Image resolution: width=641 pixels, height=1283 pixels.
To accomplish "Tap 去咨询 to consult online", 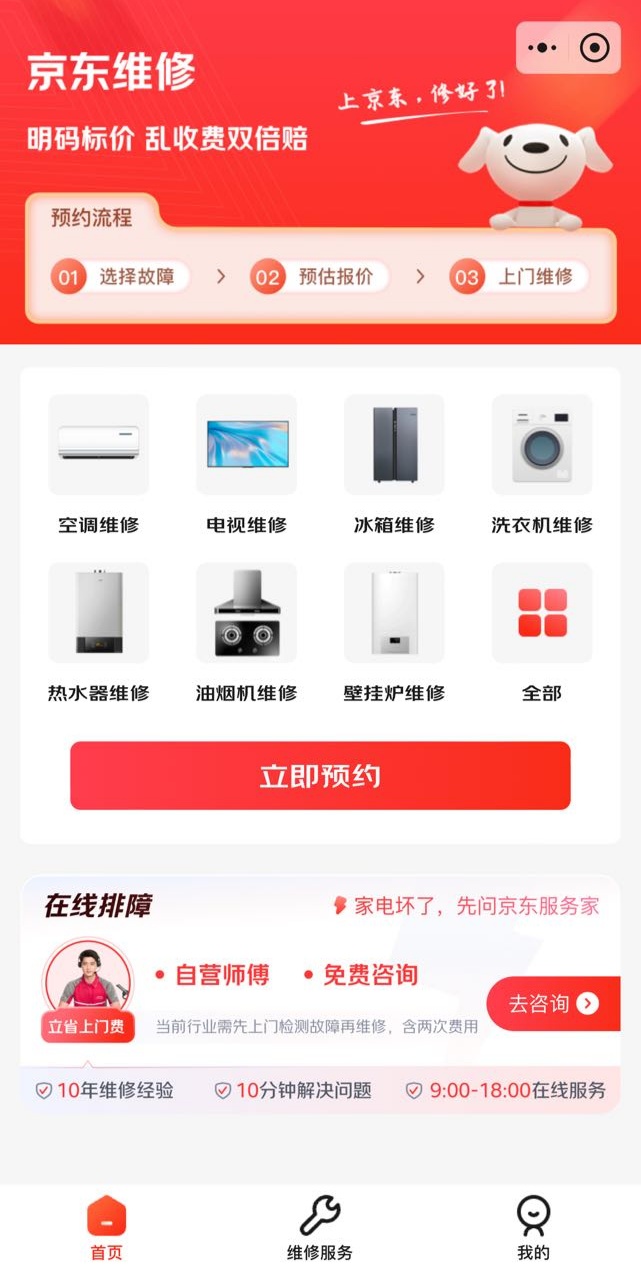I will click(553, 1004).
